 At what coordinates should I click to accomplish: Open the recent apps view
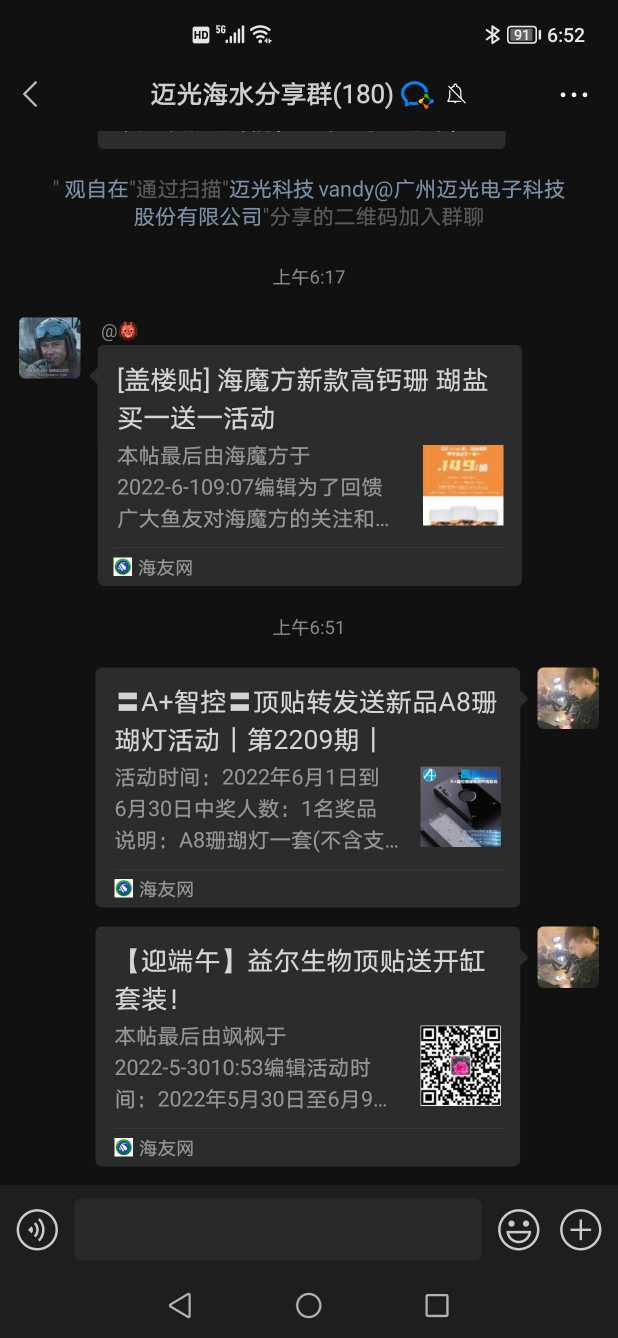(x=436, y=1305)
